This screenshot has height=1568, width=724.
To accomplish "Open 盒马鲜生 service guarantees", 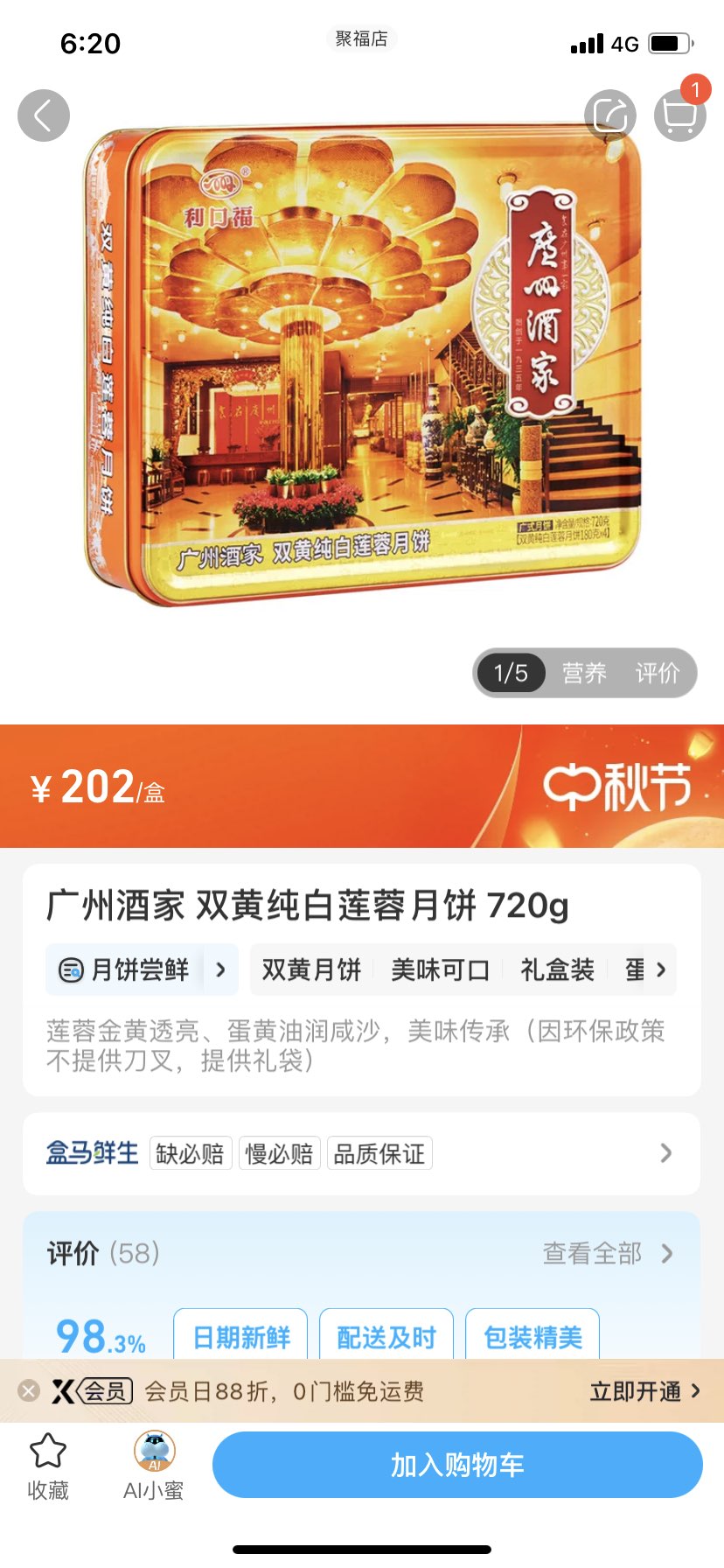I will point(361,1153).
